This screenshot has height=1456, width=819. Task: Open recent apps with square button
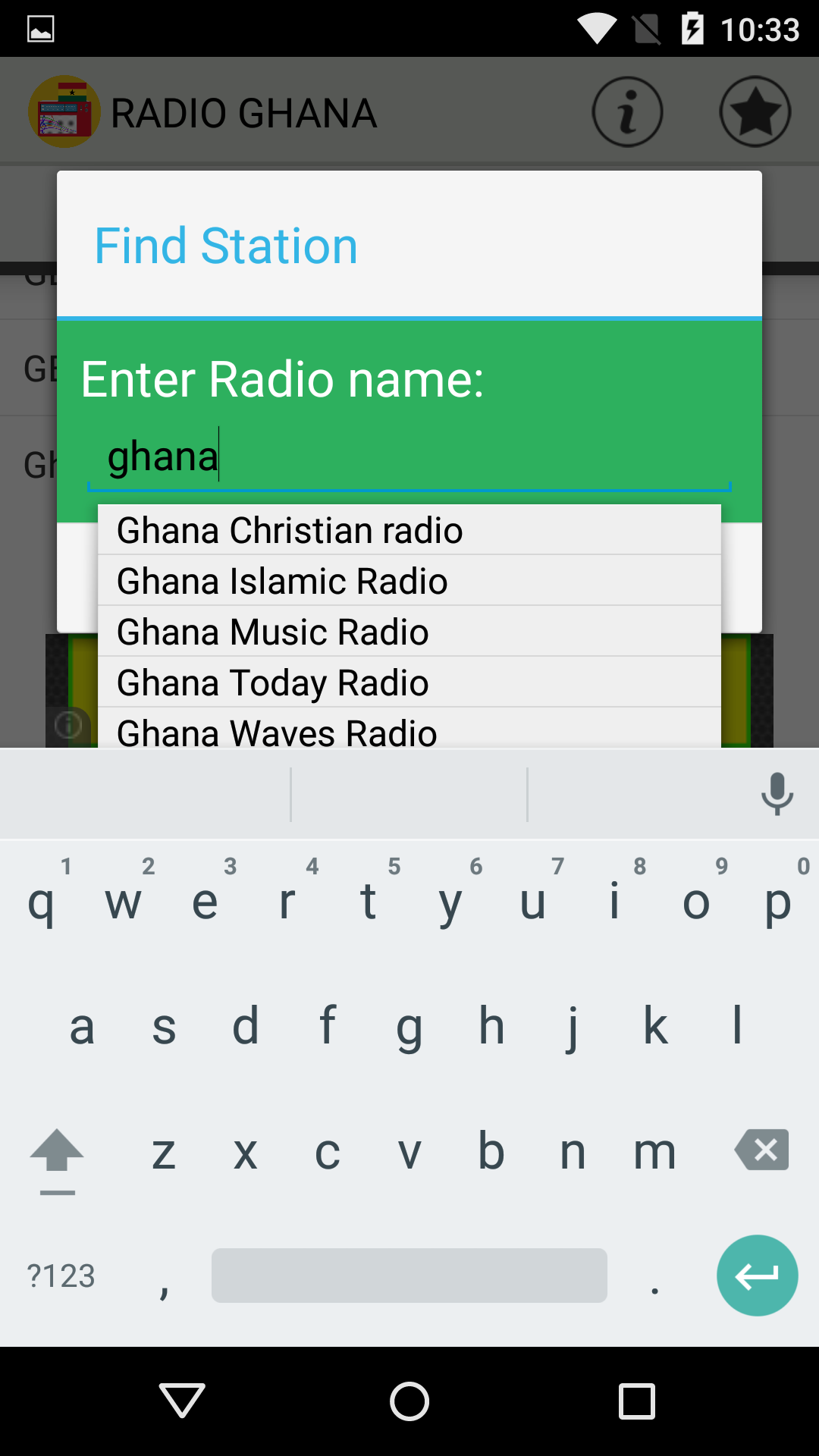point(637,1401)
